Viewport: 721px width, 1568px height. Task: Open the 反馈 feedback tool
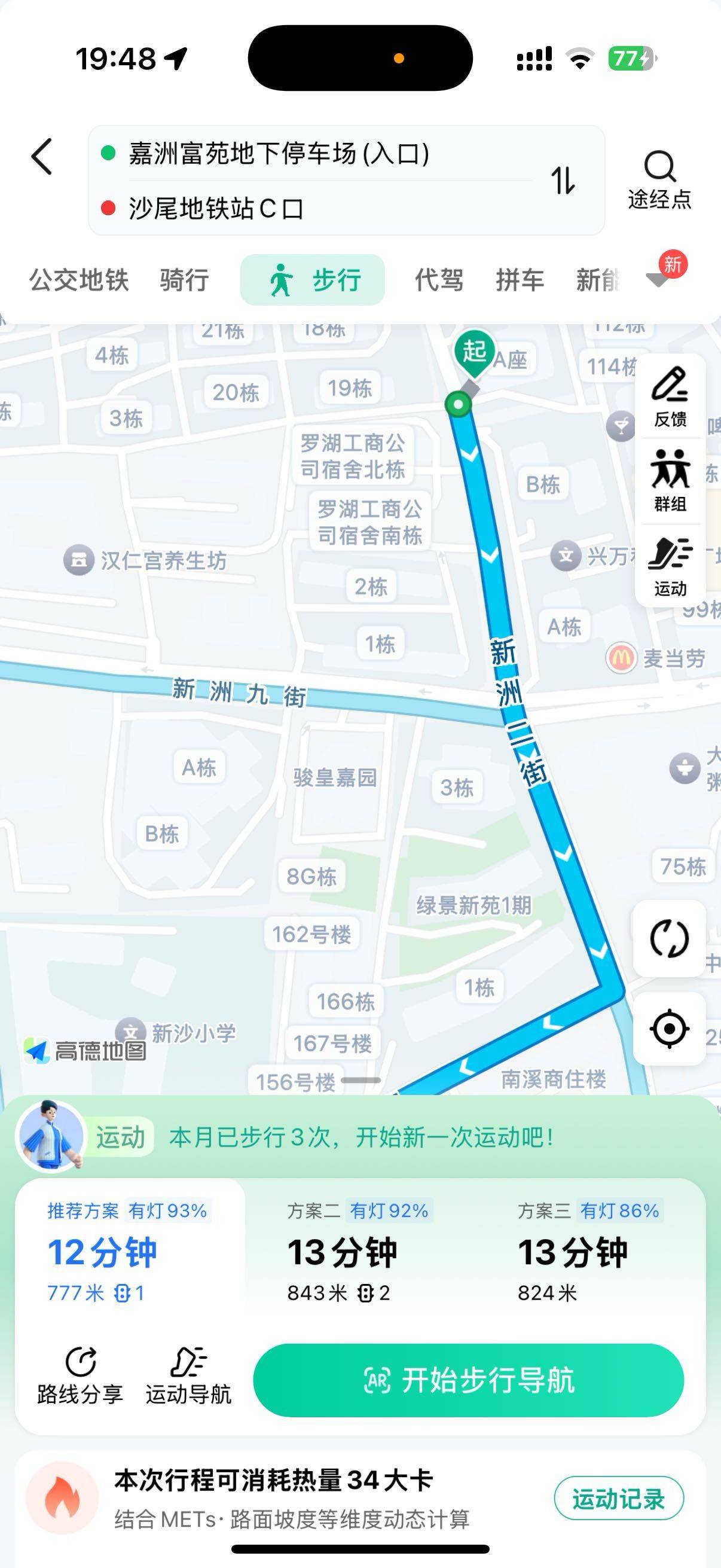coord(670,397)
